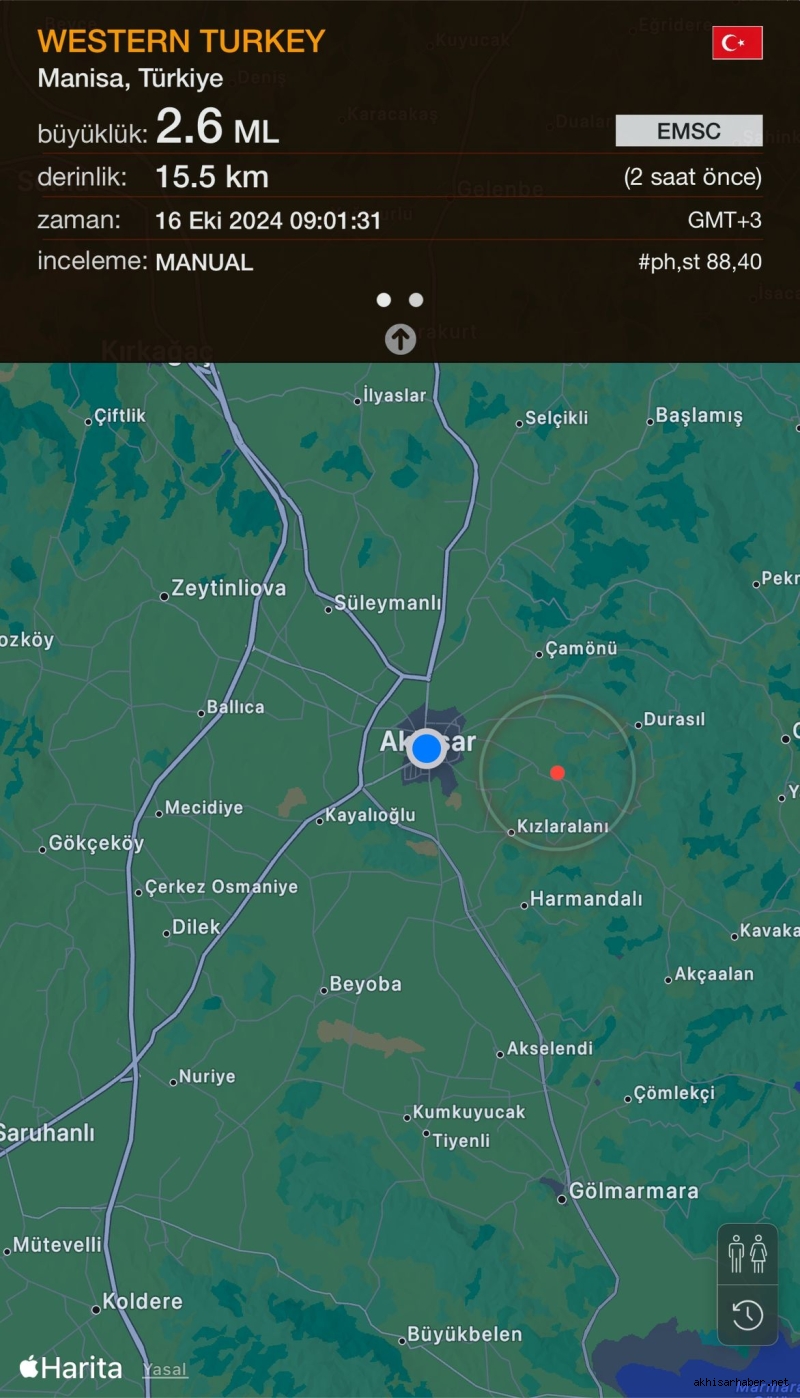This screenshot has width=800, height=1398.
Task: Open the population layer icon on the map
Action: [x=747, y=1254]
